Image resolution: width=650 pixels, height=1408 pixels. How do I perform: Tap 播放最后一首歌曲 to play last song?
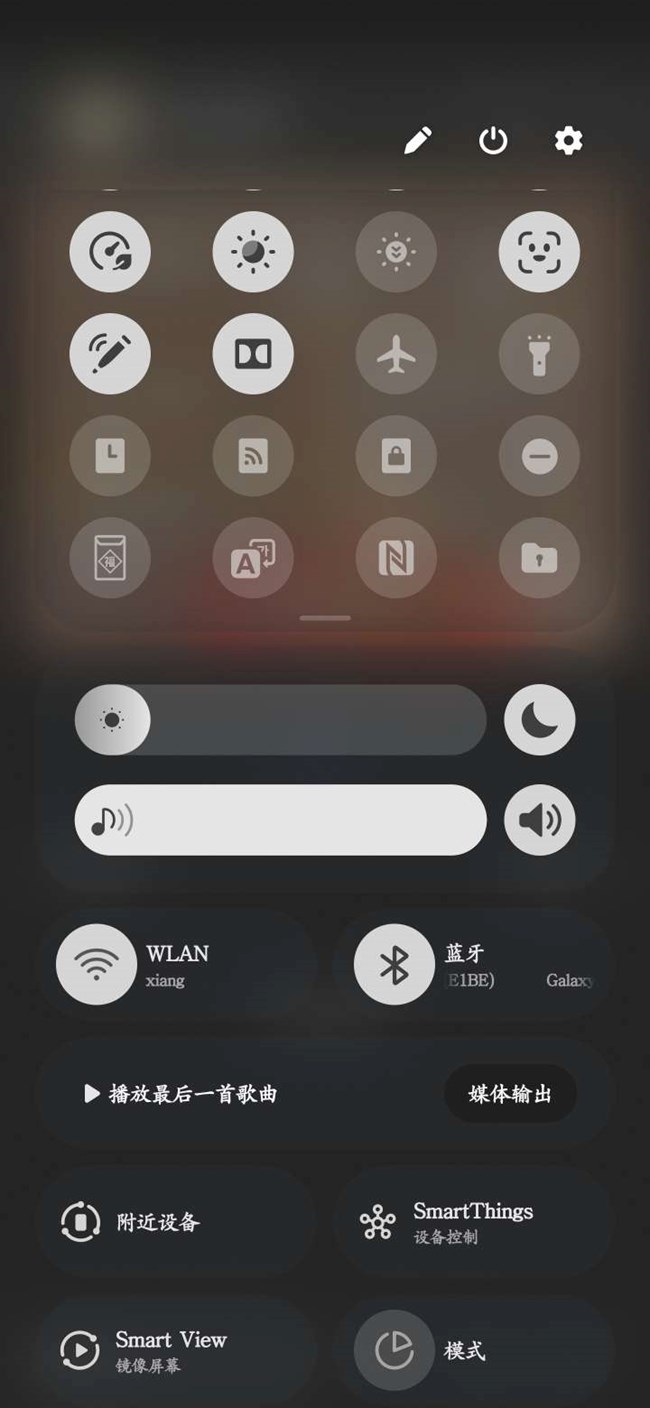click(x=181, y=1094)
